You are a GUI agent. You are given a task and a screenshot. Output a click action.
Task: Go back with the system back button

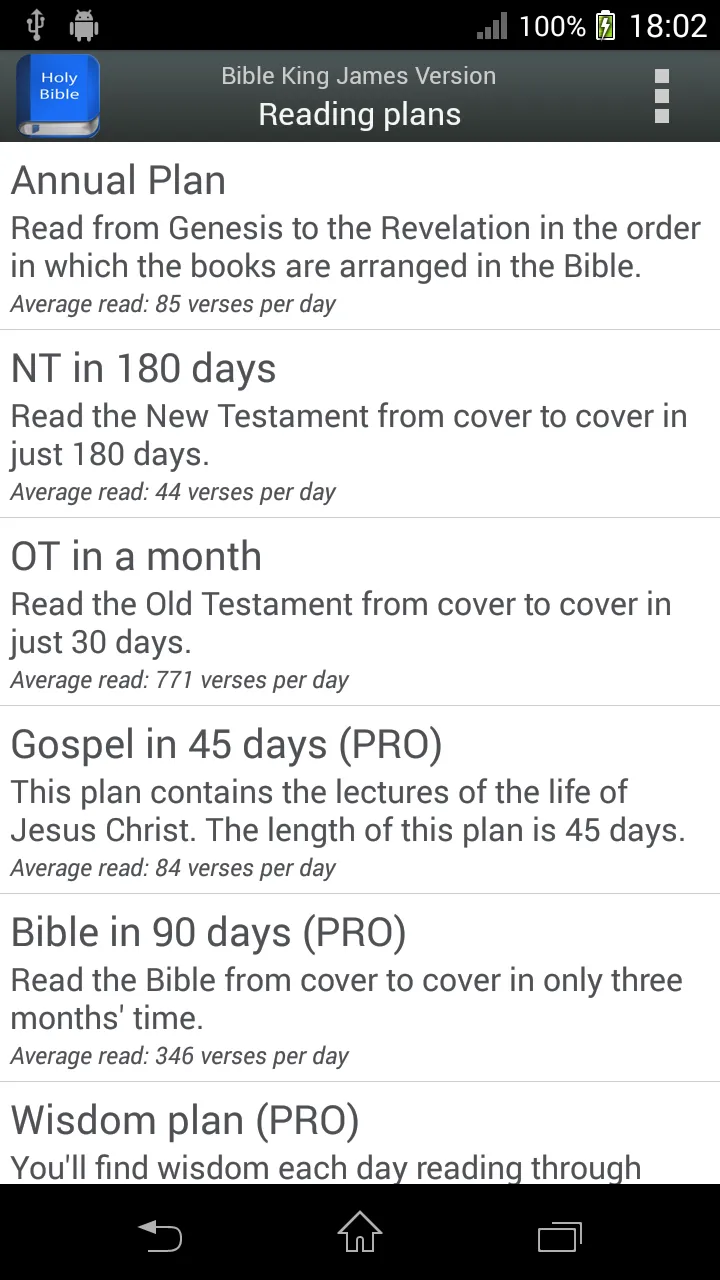point(160,1234)
